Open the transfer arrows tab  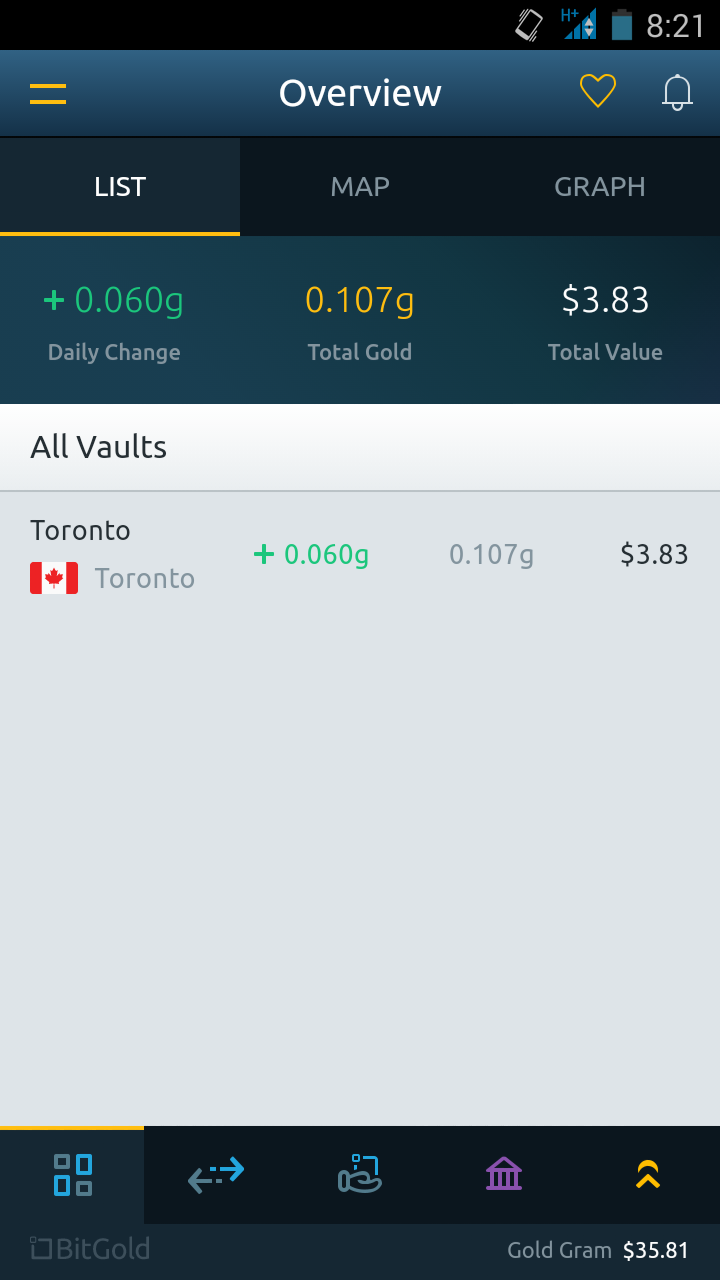click(216, 1175)
